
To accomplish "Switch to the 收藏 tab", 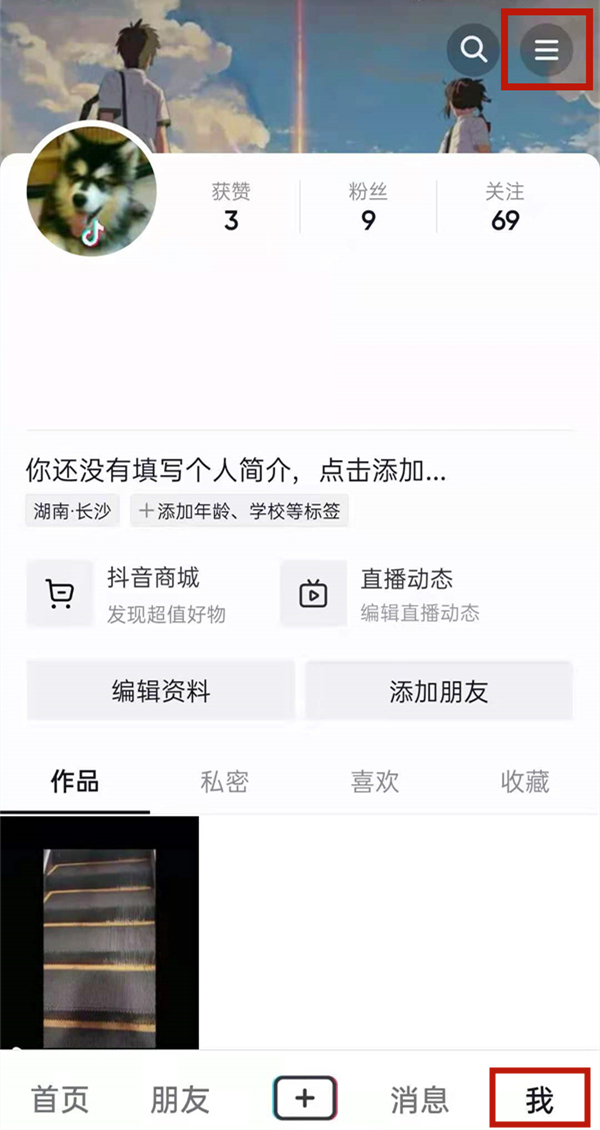I will [x=525, y=781].
